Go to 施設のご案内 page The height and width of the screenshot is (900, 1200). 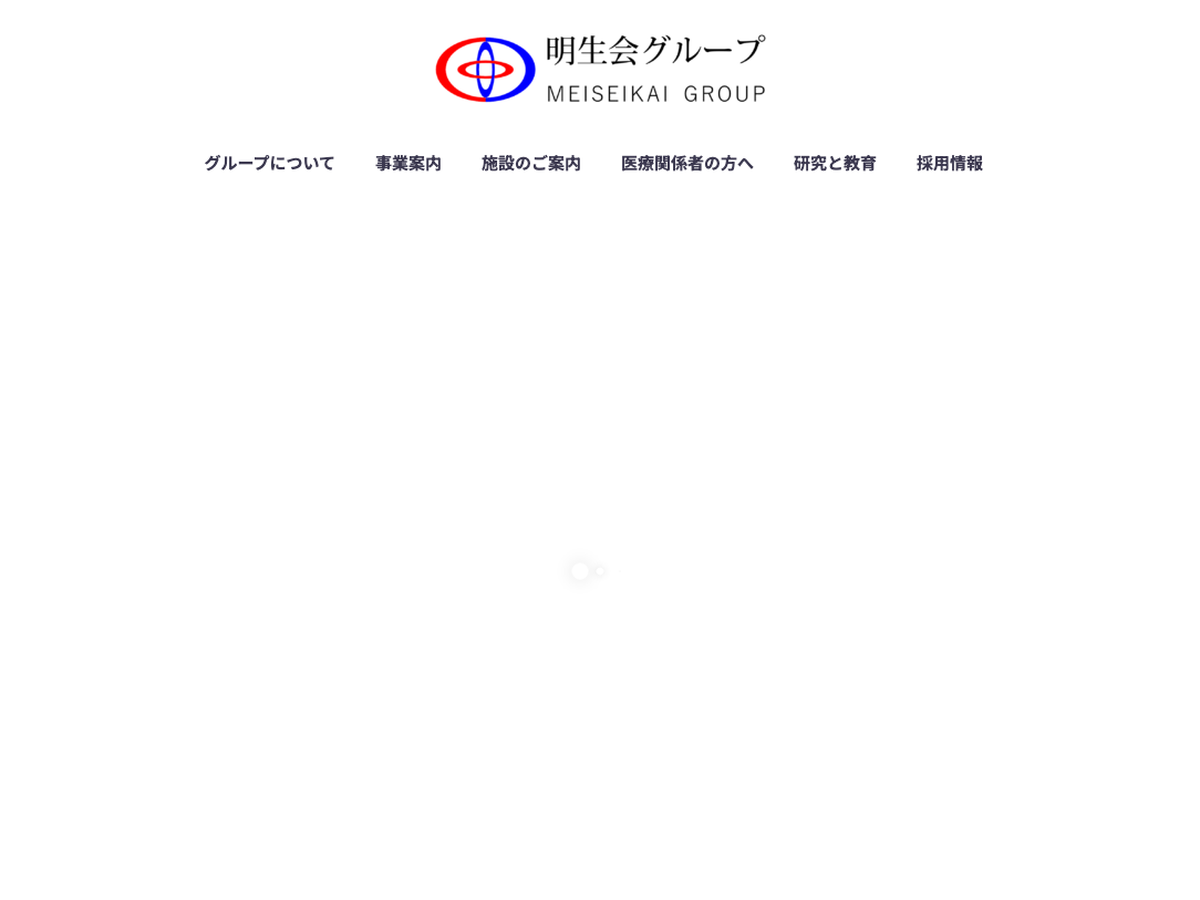point(531,163)
